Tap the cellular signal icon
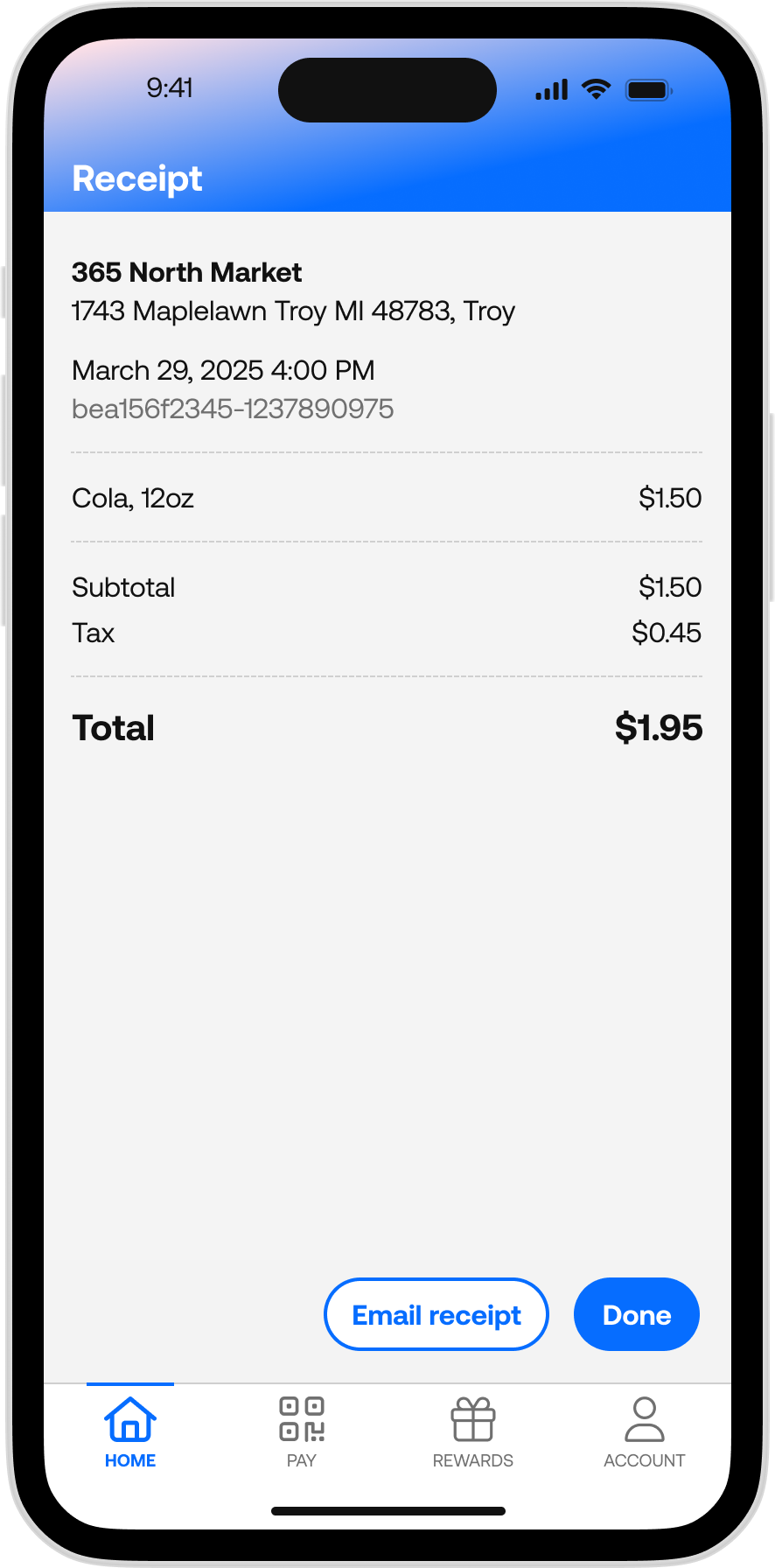775x1568 pixels. pos(550,88)
